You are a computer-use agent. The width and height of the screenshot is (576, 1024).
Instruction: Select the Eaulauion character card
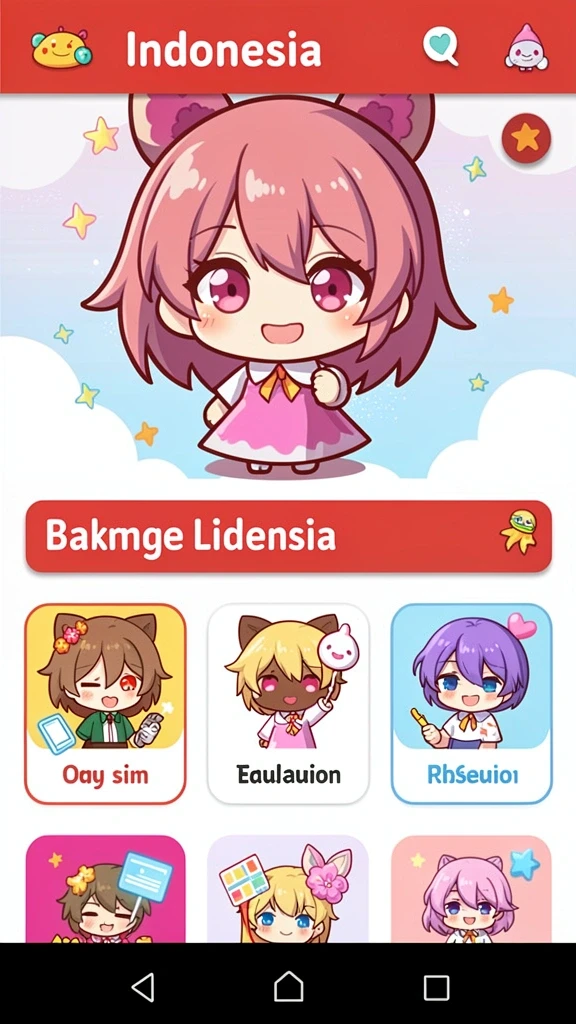[289, 704]
